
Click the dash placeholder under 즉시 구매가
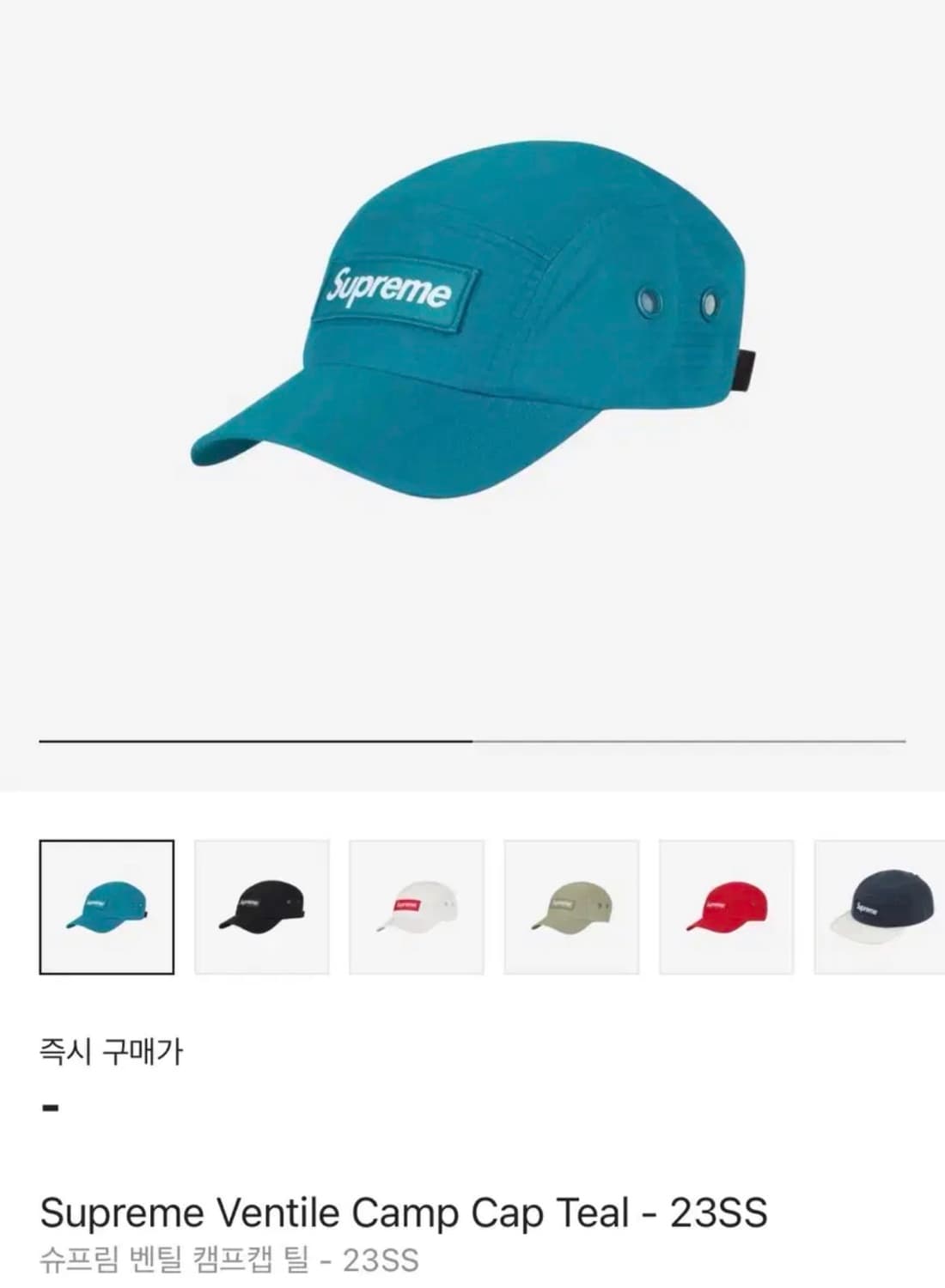(52, 1108)
